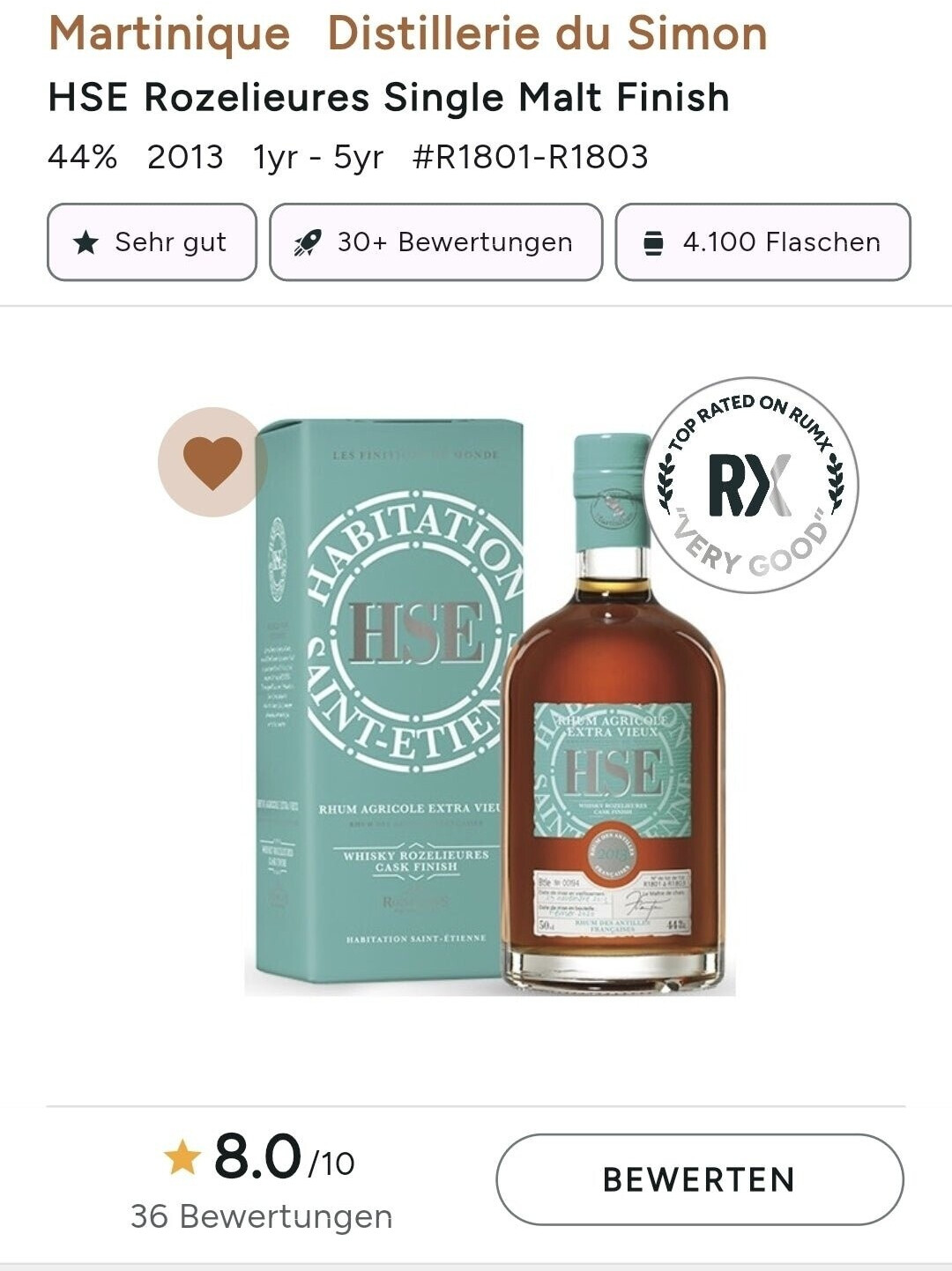Tap the BEWERTEN button
The width and height of the screenshot is (952, 1271).
(x=700, y=1179)
